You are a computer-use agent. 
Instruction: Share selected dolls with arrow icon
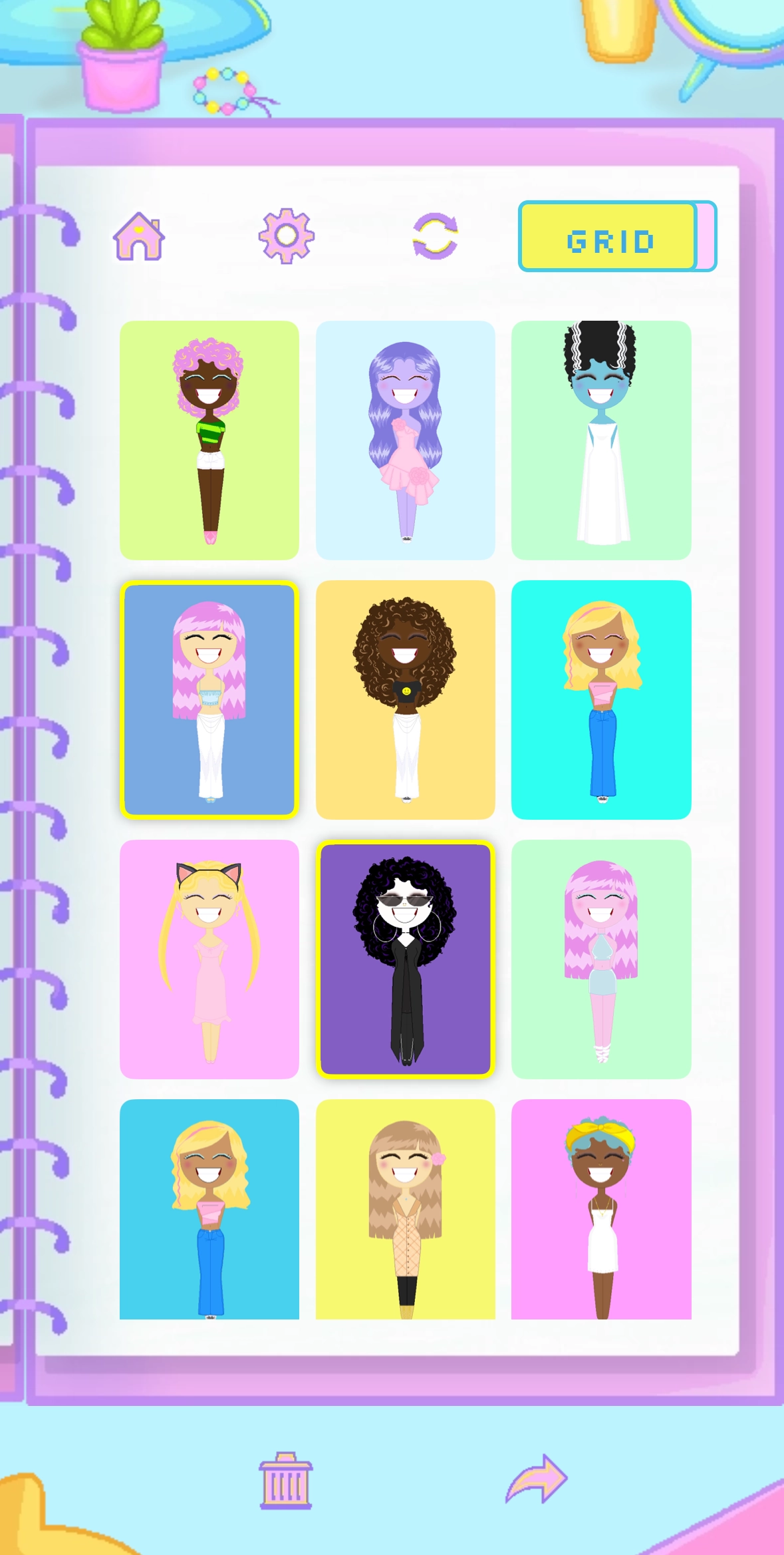[536, 1478]
